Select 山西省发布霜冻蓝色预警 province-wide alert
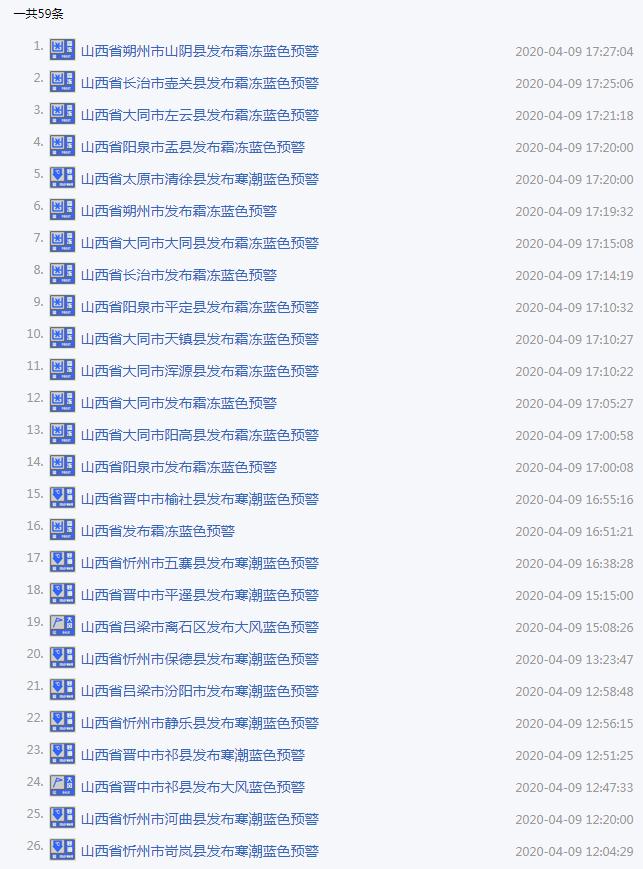Image resolution: width=643 pixels, height=869 pixels. (158, 531)
